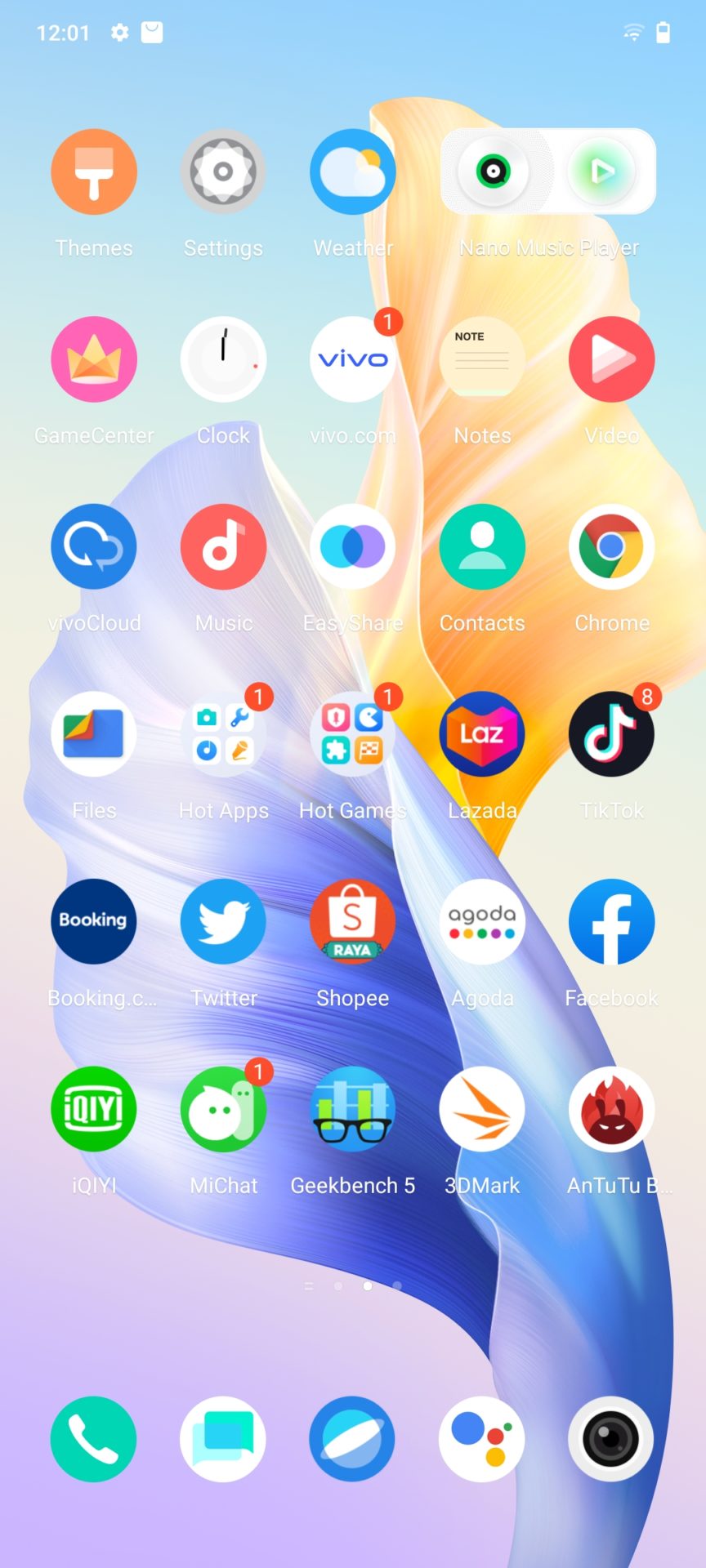Open Contacts
This screenshot has width=706, height=1568.
(482, 546)
